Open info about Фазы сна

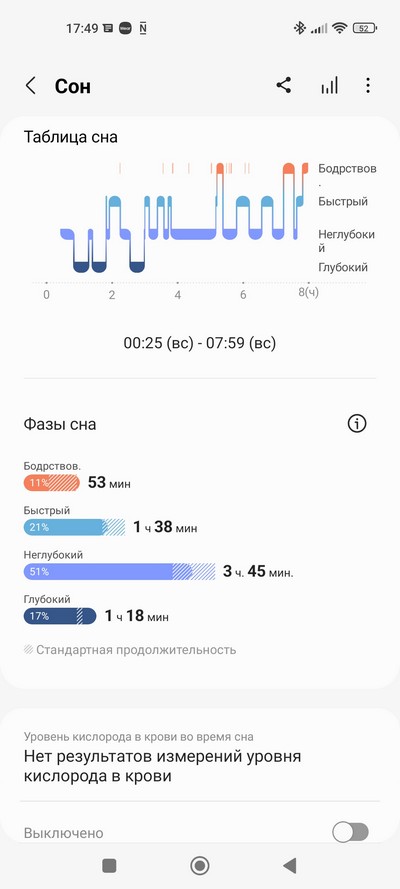tap(357, 424)
